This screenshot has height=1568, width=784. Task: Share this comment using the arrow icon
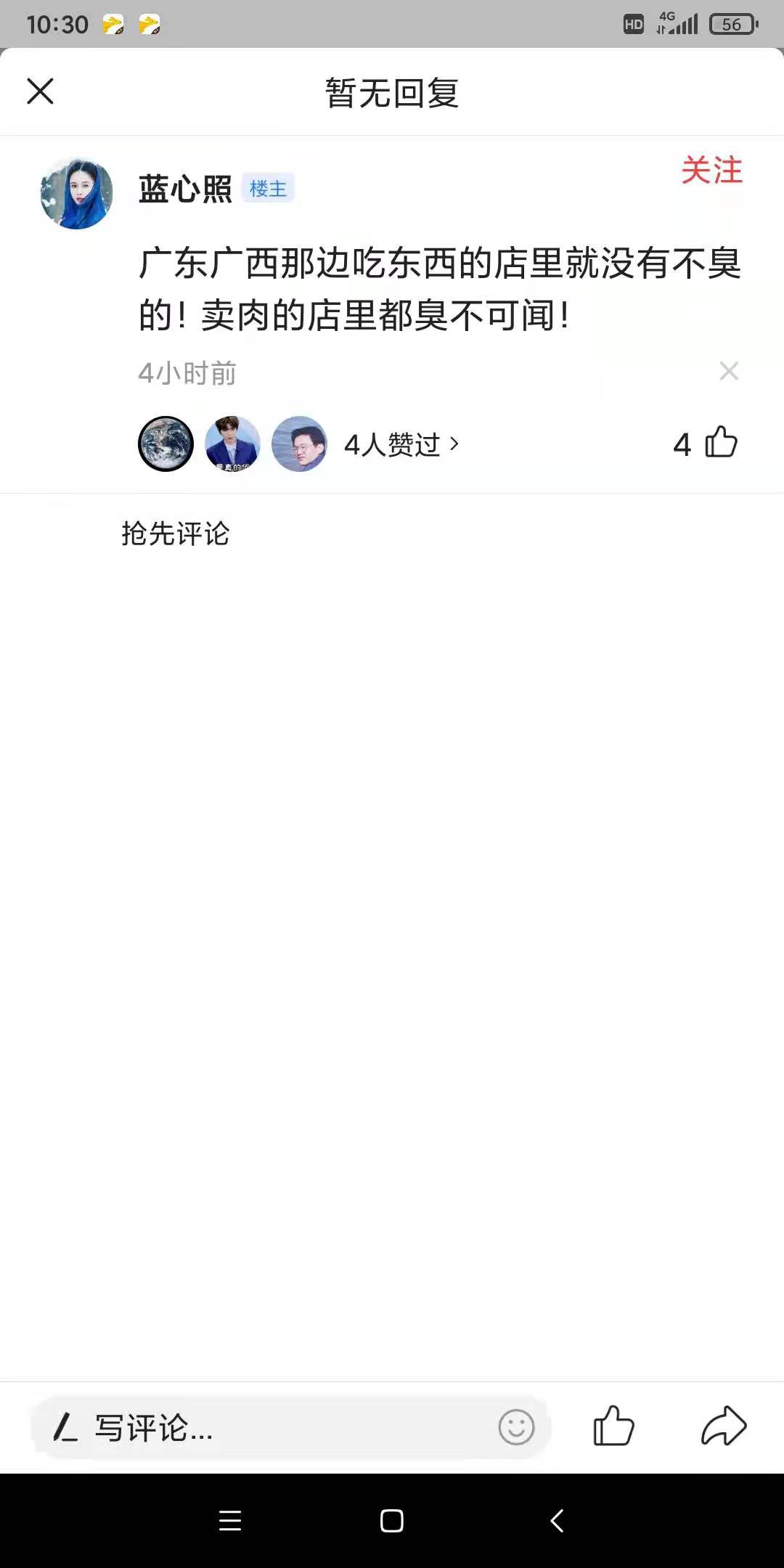(x=723, y=1426)
